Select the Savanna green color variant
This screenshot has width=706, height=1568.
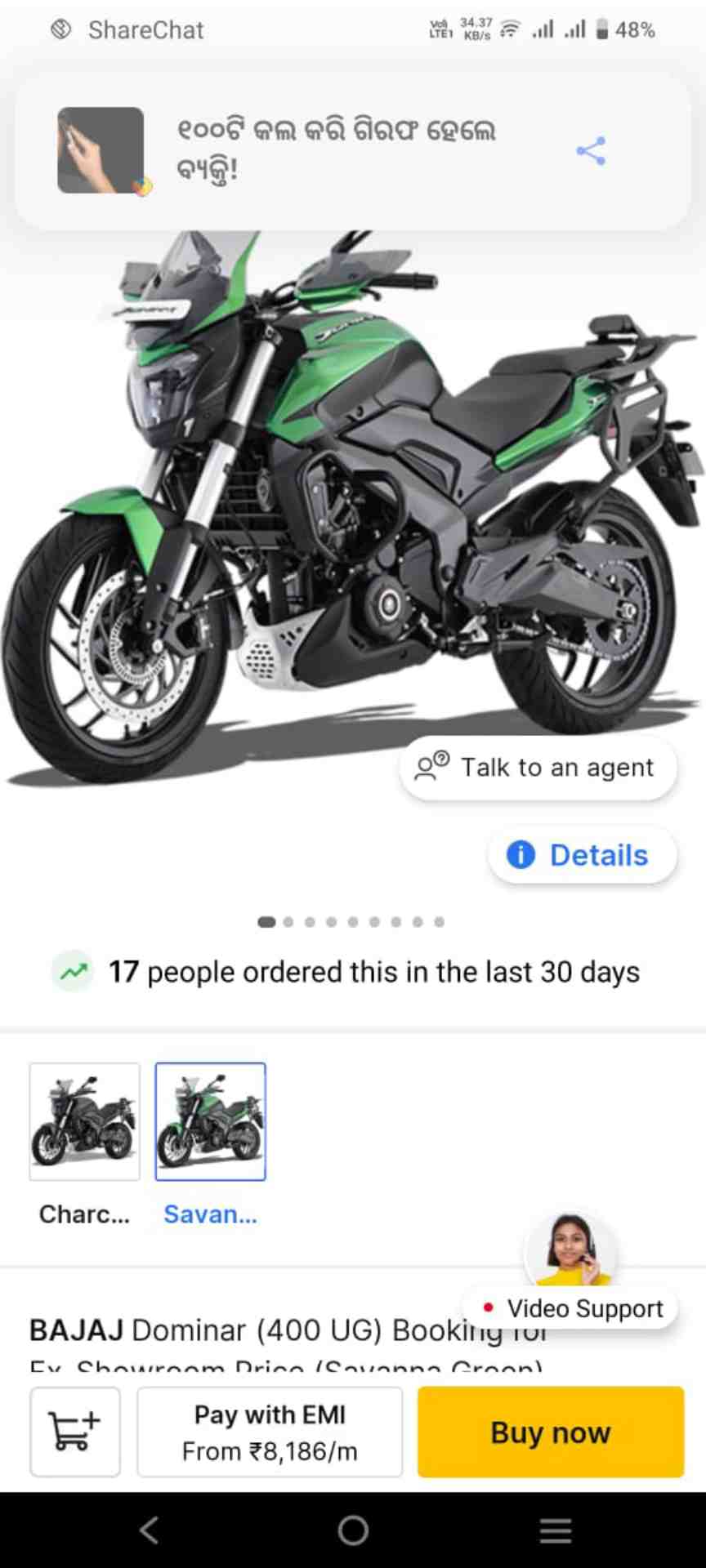pyautogui.click(x=211, y=1121)
